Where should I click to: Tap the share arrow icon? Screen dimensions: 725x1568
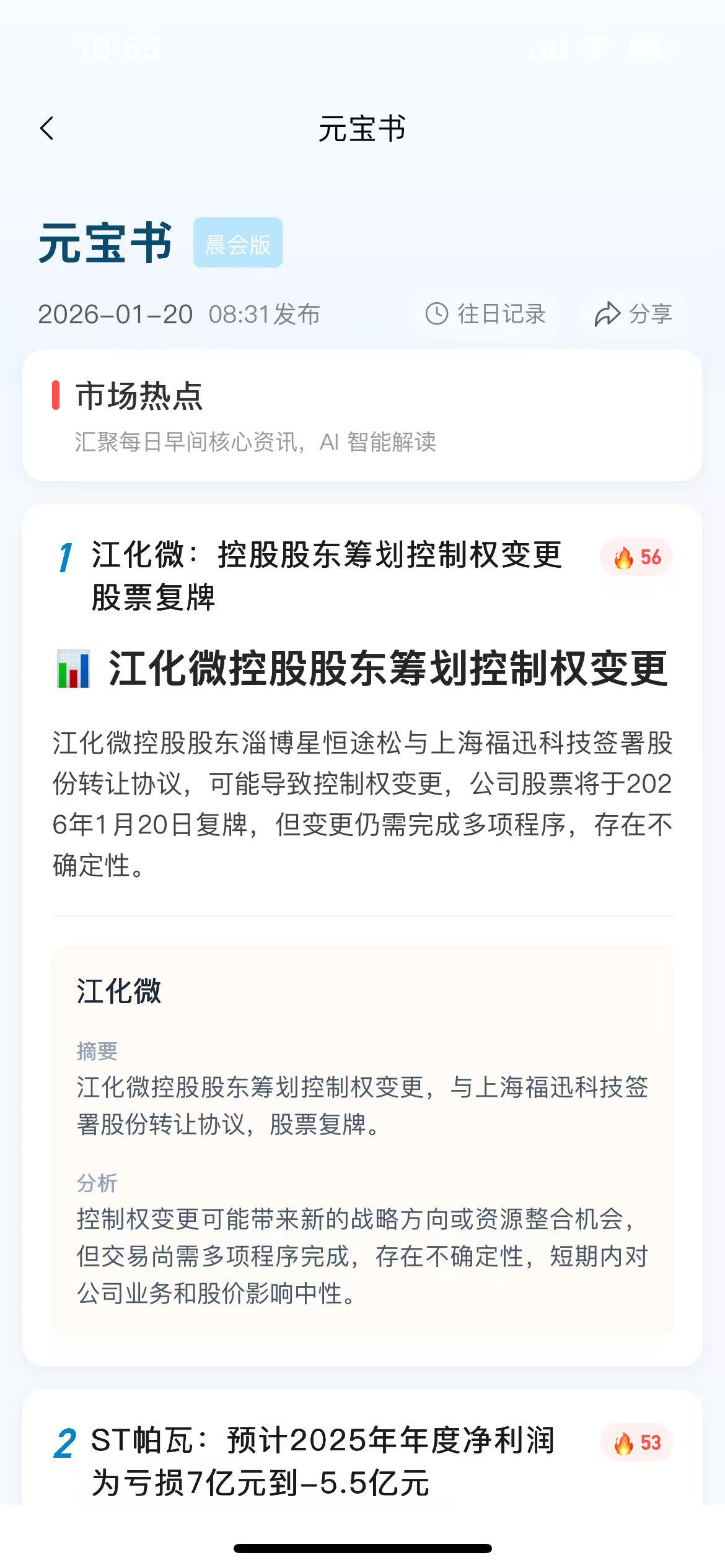point(608,315)
